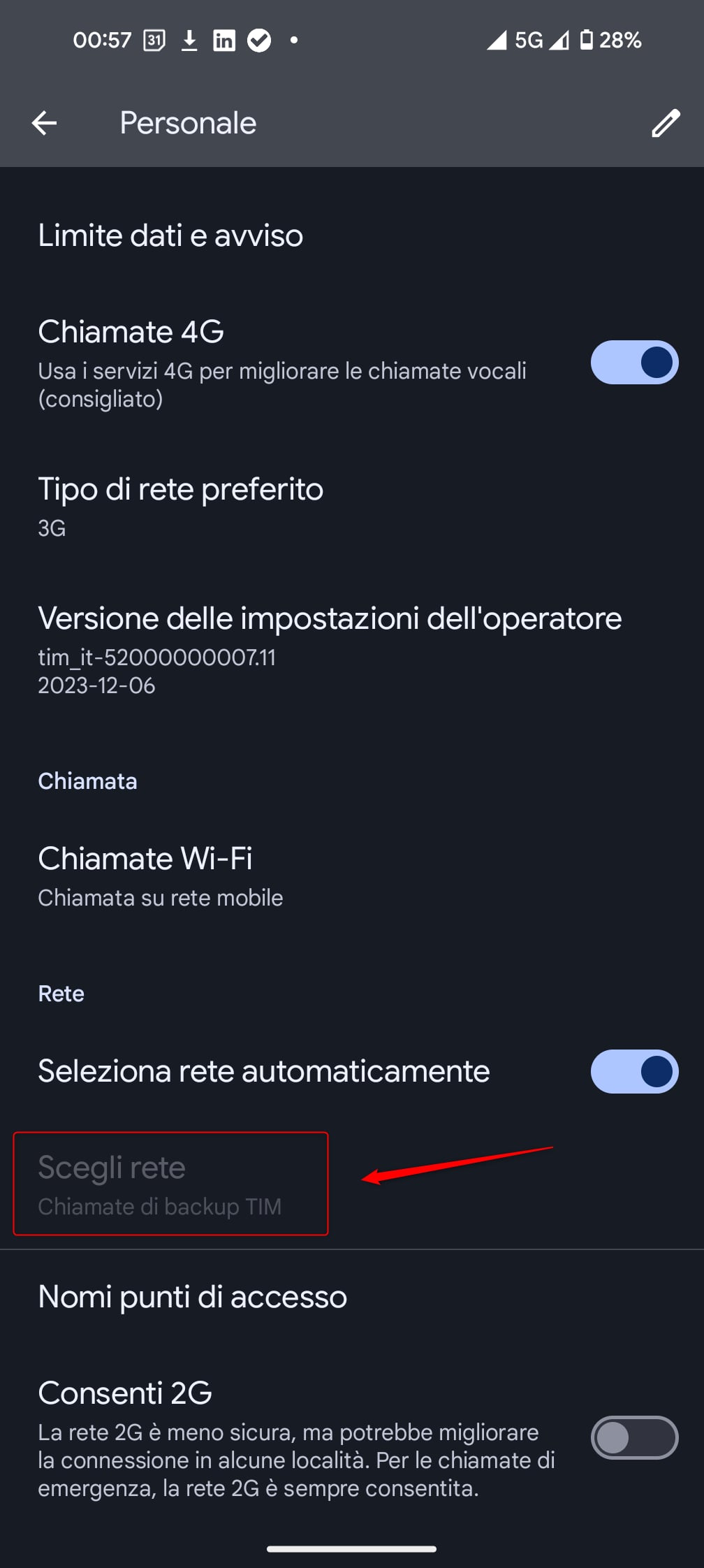Screen dimensions: 704x1568
Task: Tap Versione delle impostazioni dell'operatore
Action: 352,649
